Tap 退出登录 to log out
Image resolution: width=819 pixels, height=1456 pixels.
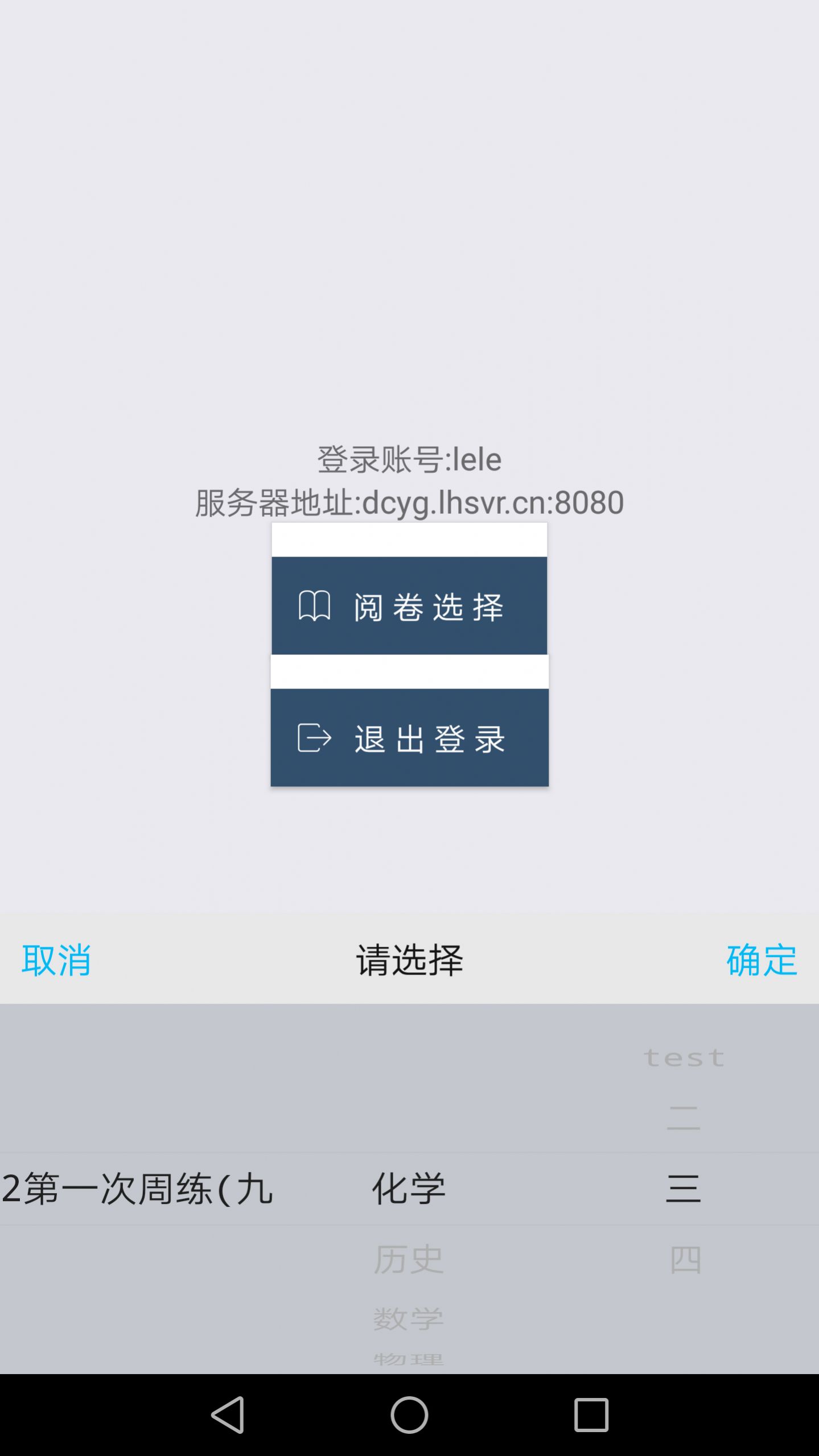tap(409, 738)
